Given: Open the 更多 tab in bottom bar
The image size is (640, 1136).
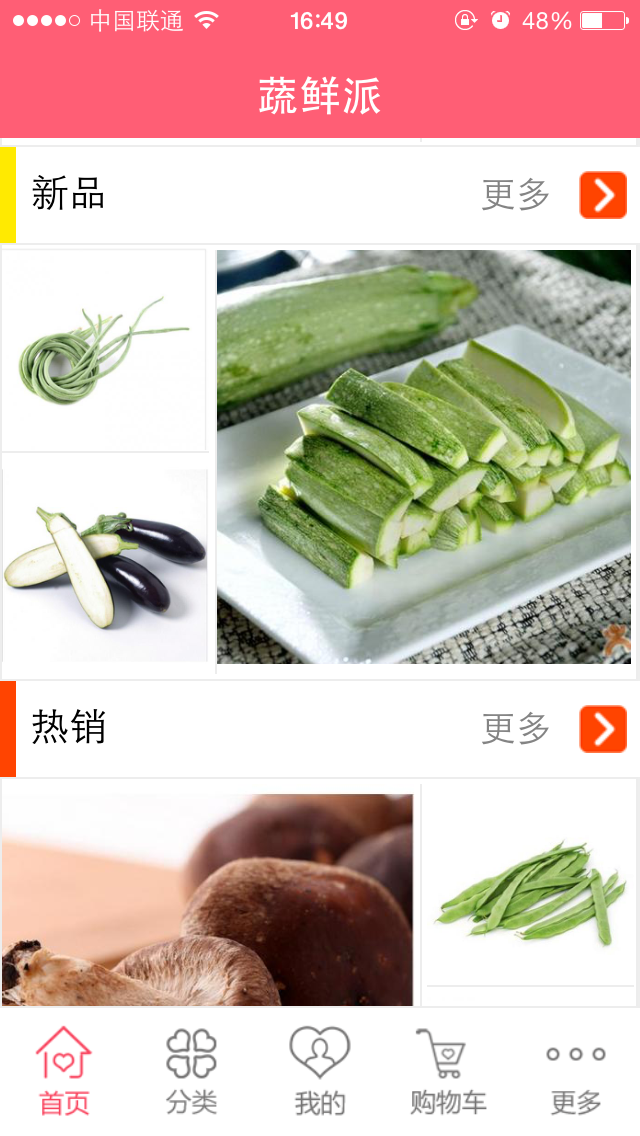Looking at the screenshot, I should click(x=576, y=1072).
